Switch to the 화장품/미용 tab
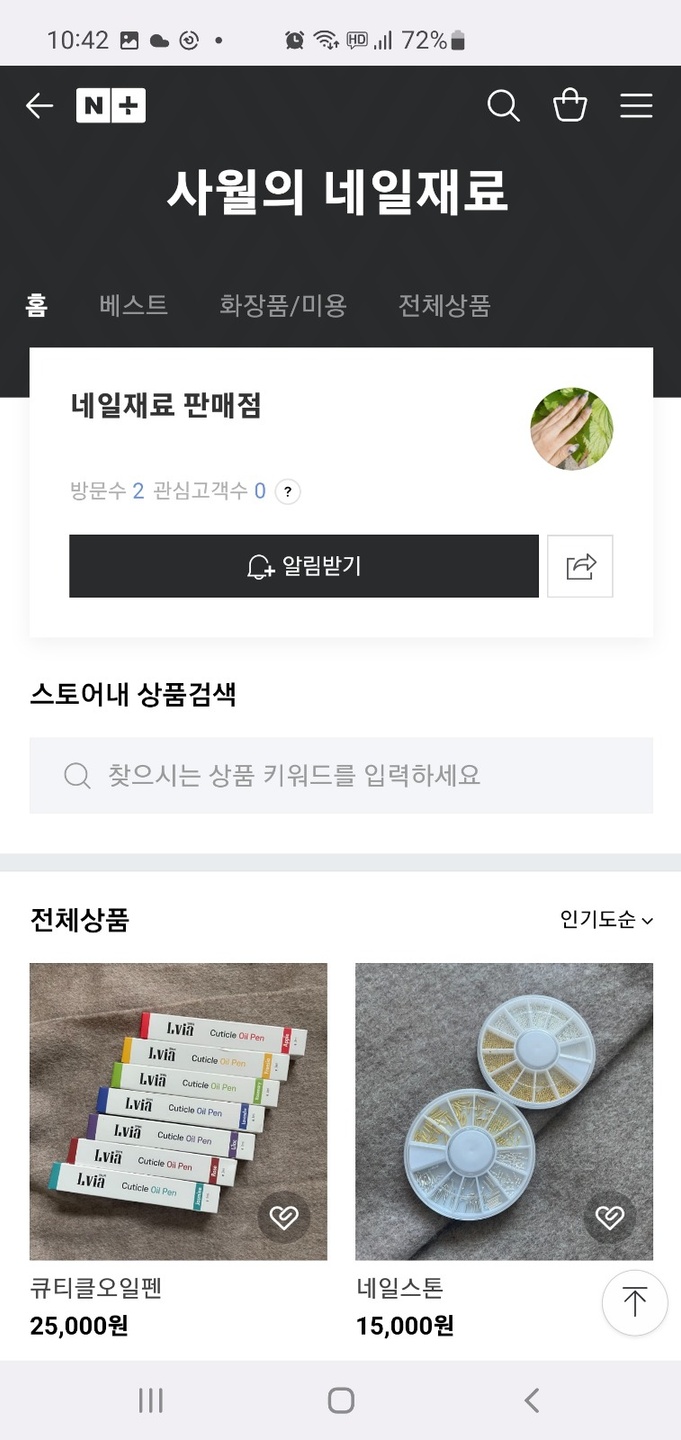The image size is (681, 1440). [x=283, y=305]
